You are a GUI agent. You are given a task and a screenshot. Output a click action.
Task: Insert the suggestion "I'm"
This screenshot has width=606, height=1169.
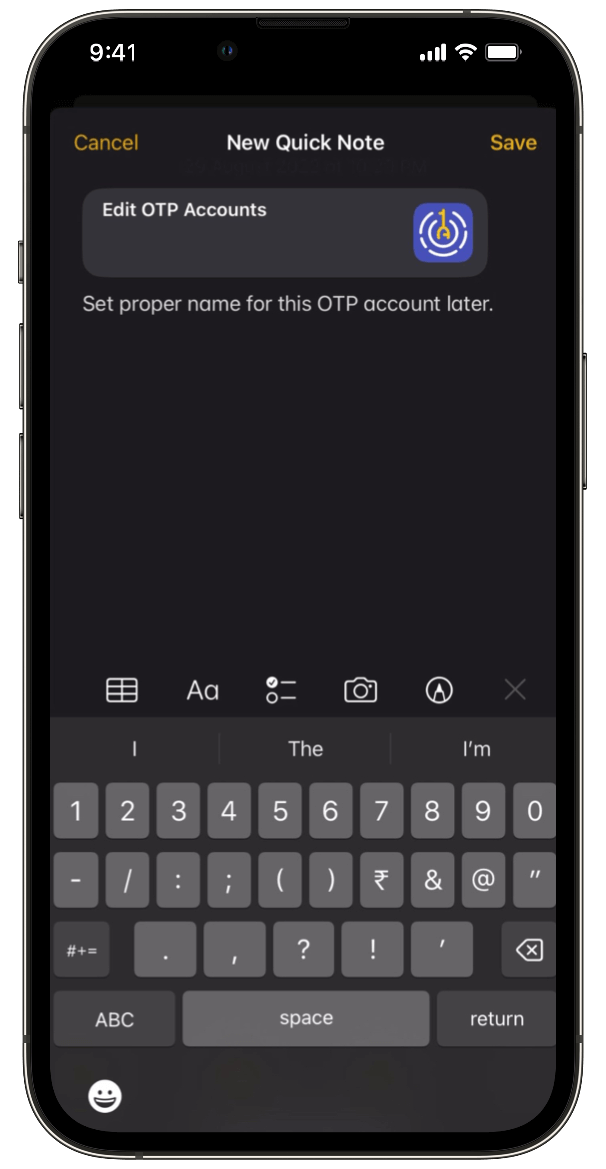476,749
